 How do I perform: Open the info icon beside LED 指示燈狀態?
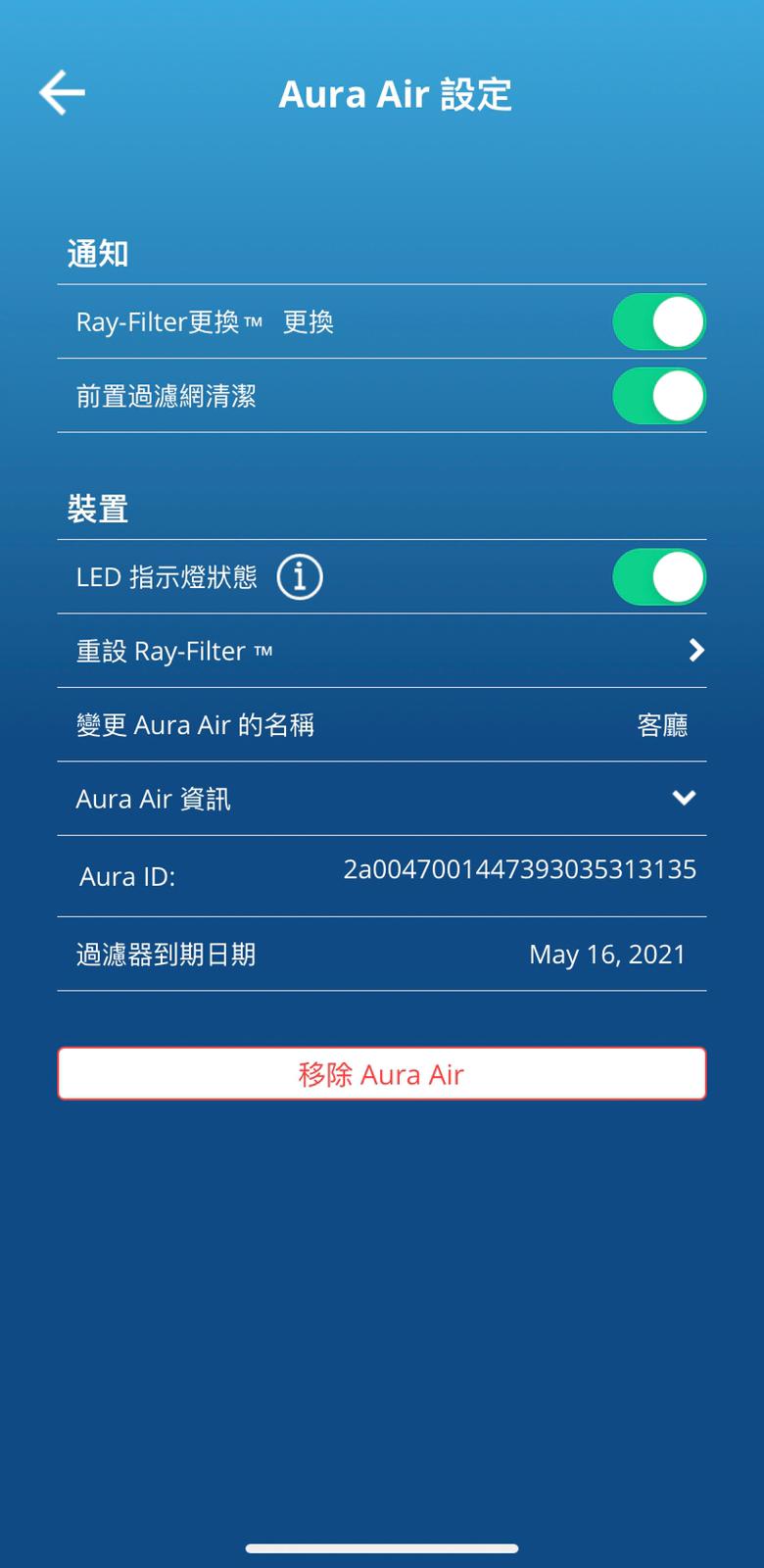[300, 577]
